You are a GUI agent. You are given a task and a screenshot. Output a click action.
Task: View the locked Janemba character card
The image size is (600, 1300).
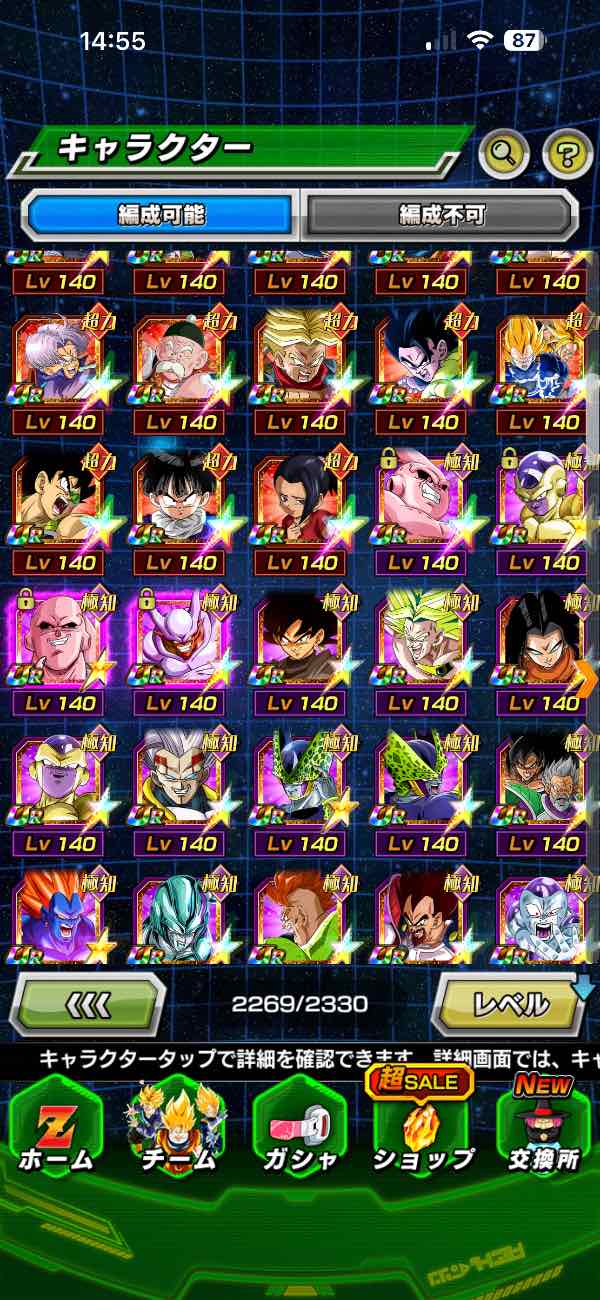click(180, 645)
